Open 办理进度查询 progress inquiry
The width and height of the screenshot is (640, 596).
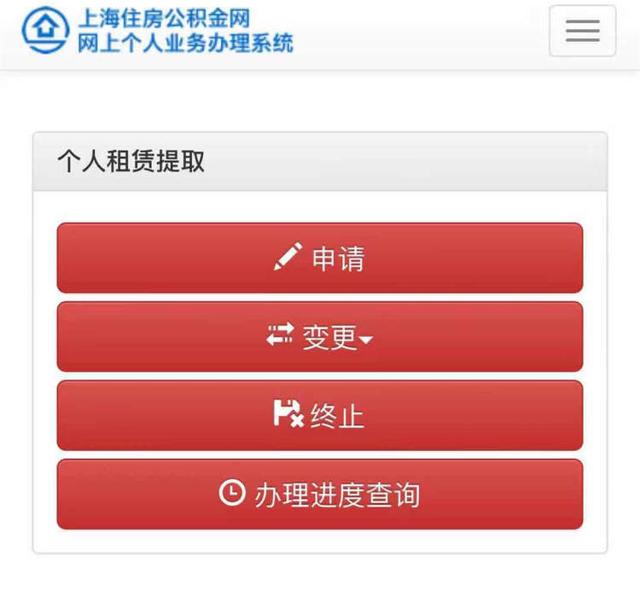click(319, 494)
